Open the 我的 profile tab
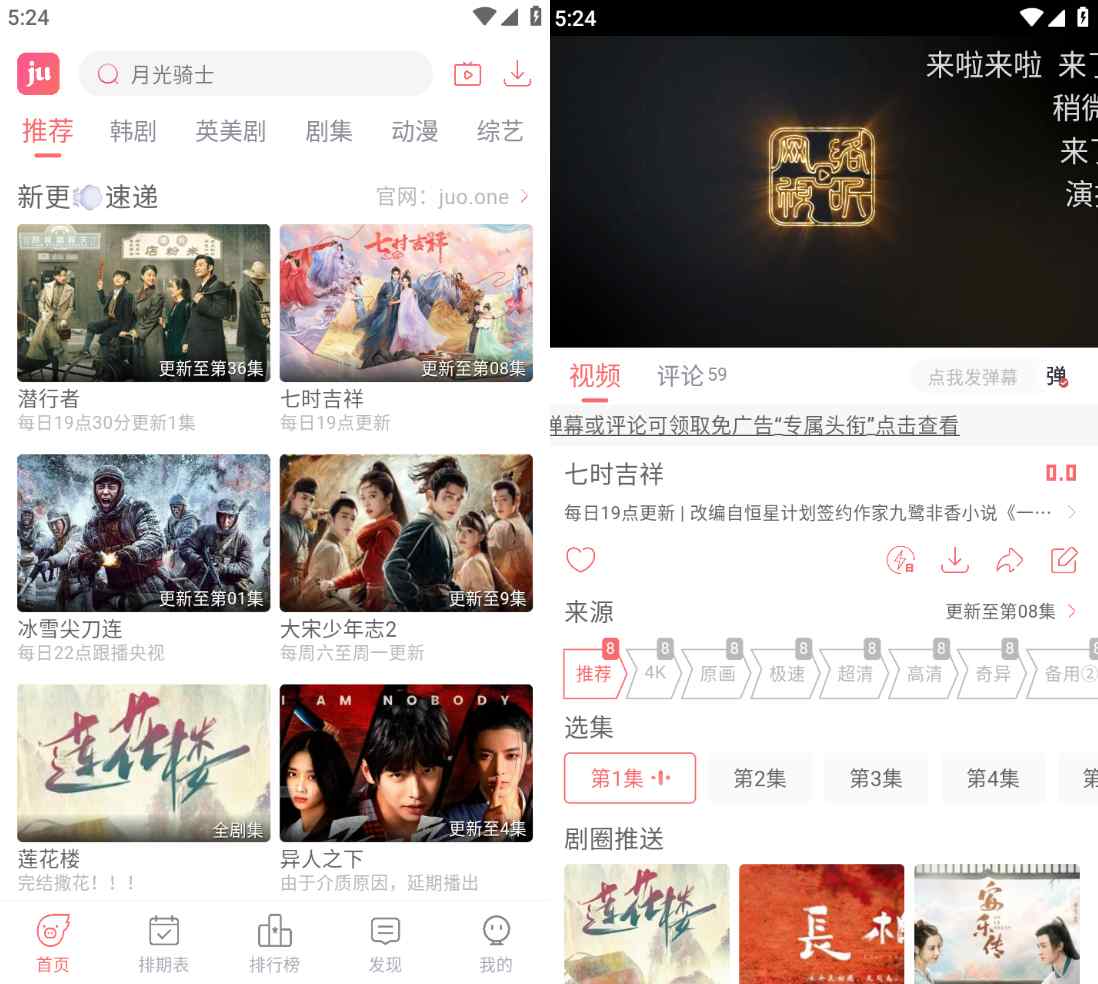The width and height of the screenshot is (1098, 984). [495, 944]
